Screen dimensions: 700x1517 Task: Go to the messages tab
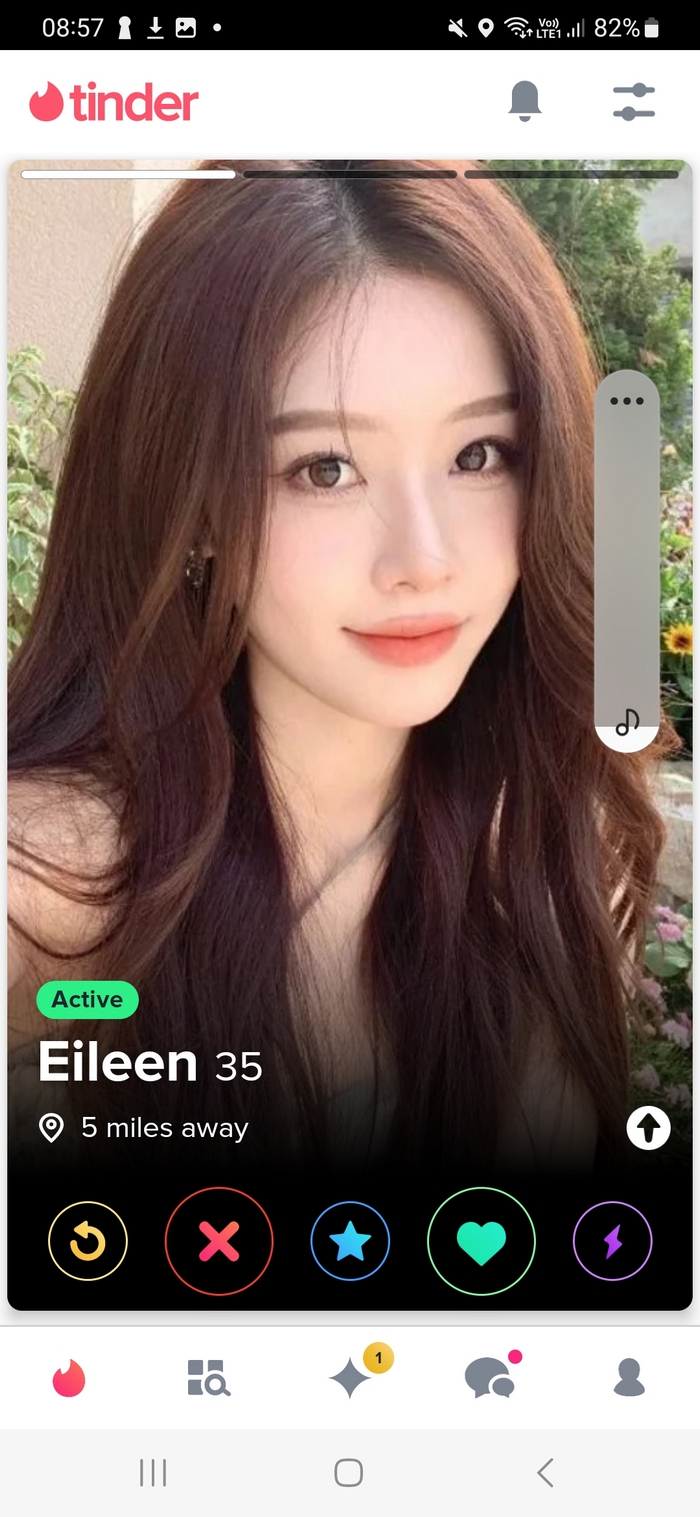[x=490, y=1378]
